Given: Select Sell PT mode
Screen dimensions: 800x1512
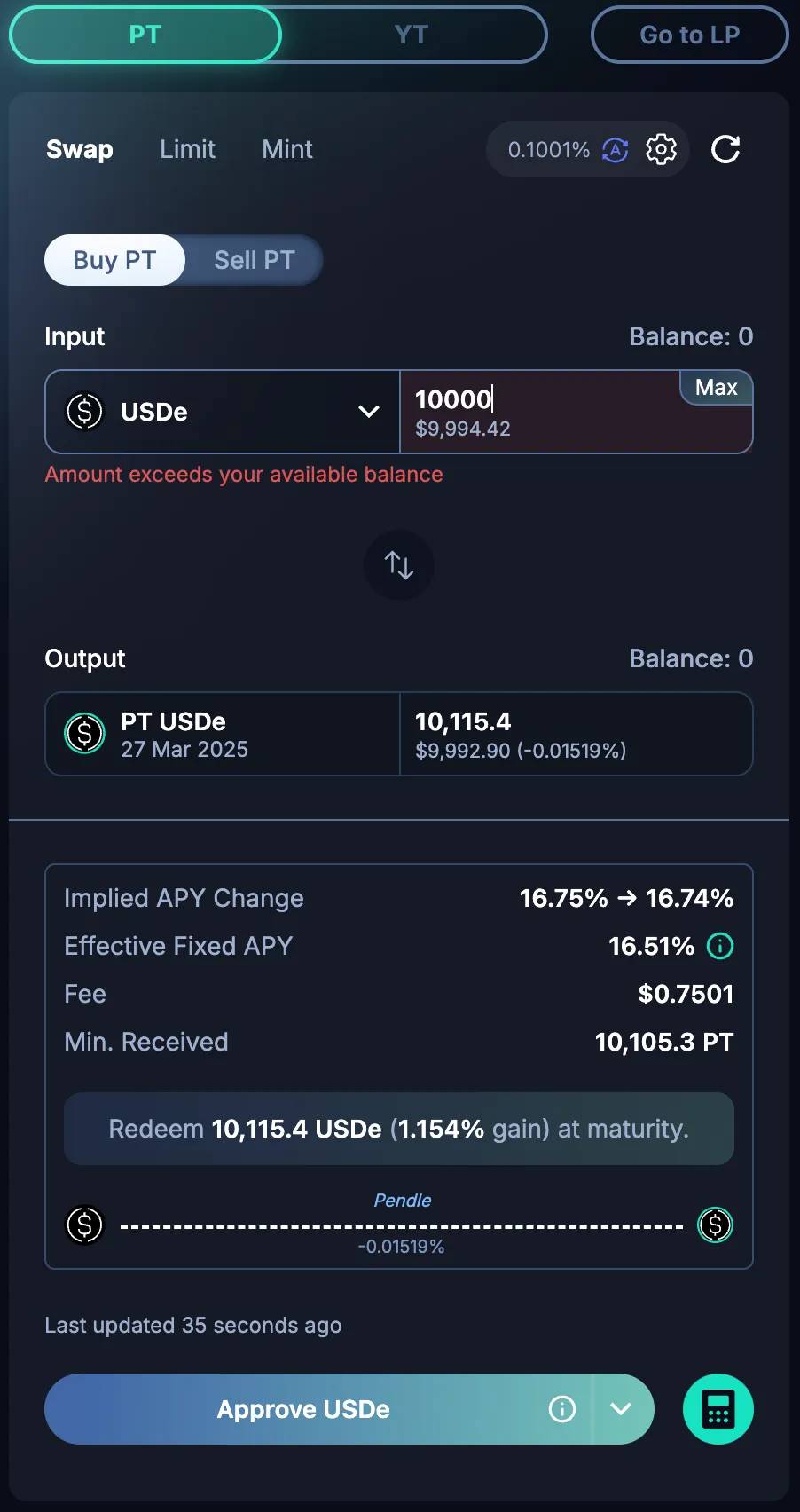Looking at the screenshot, I should (x=254, y=260).
